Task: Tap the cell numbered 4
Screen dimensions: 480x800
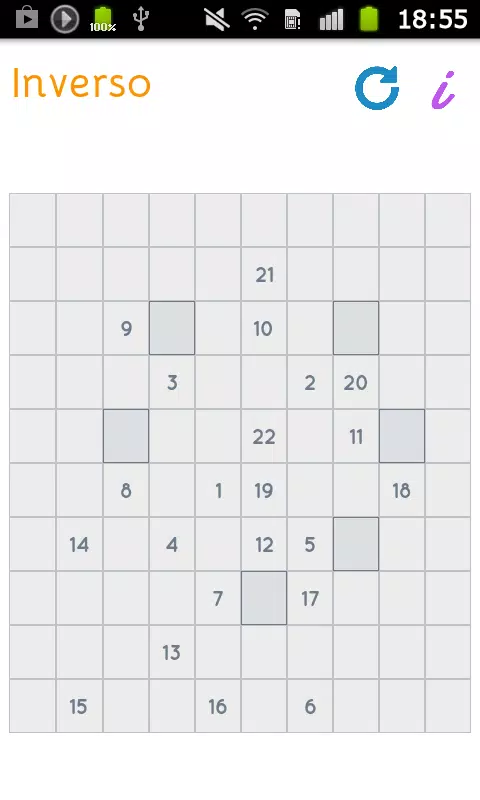Action: tap(172, 544)
